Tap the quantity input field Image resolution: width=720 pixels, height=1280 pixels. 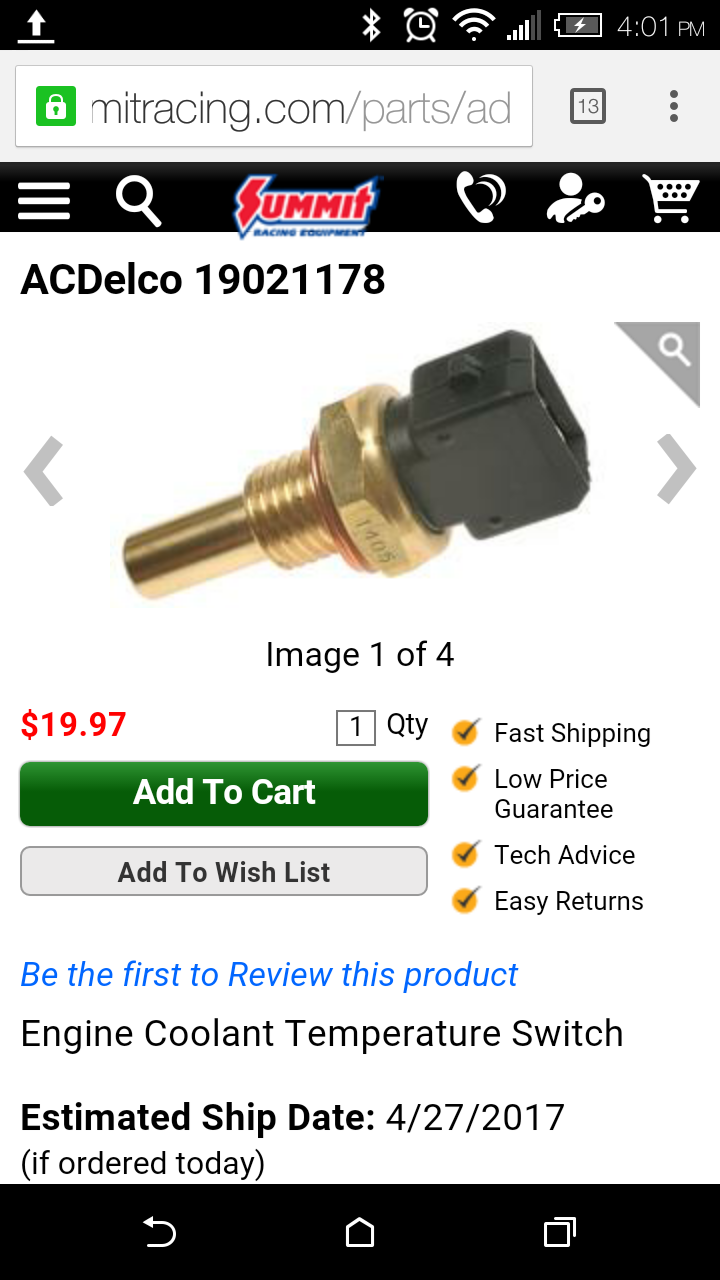pos(355,728)
